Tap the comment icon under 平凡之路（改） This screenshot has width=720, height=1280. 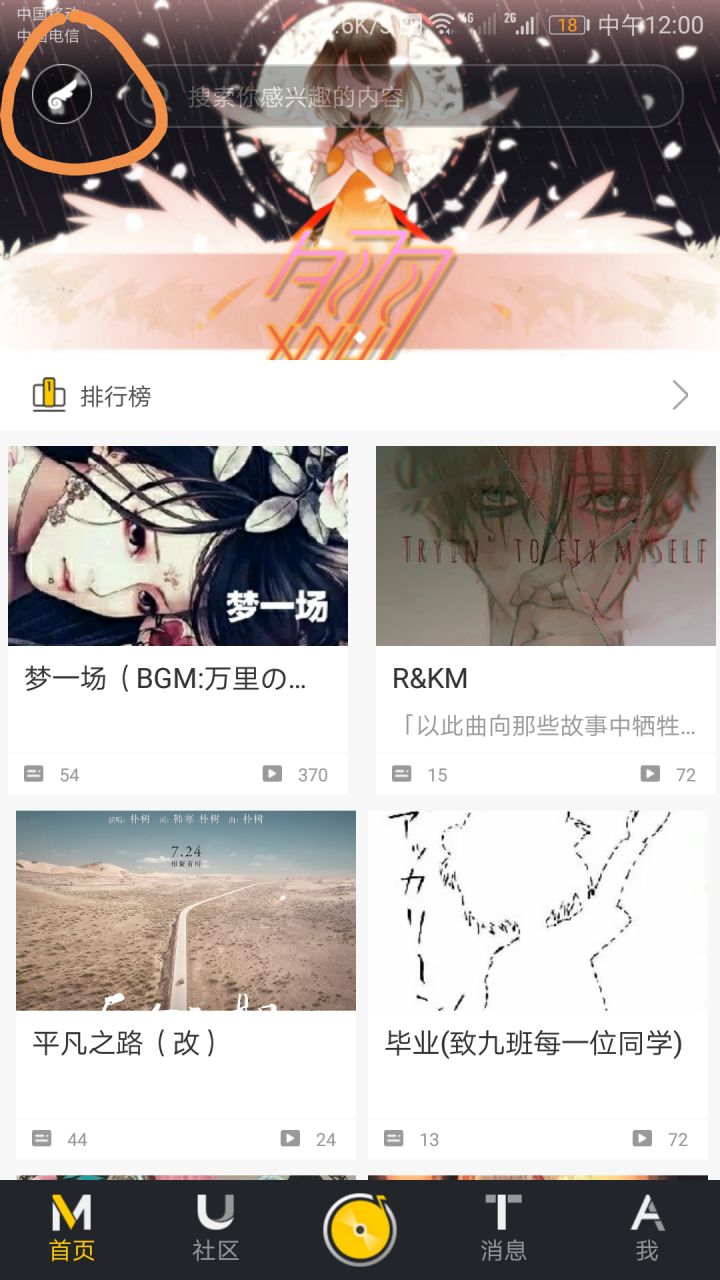40,1138
